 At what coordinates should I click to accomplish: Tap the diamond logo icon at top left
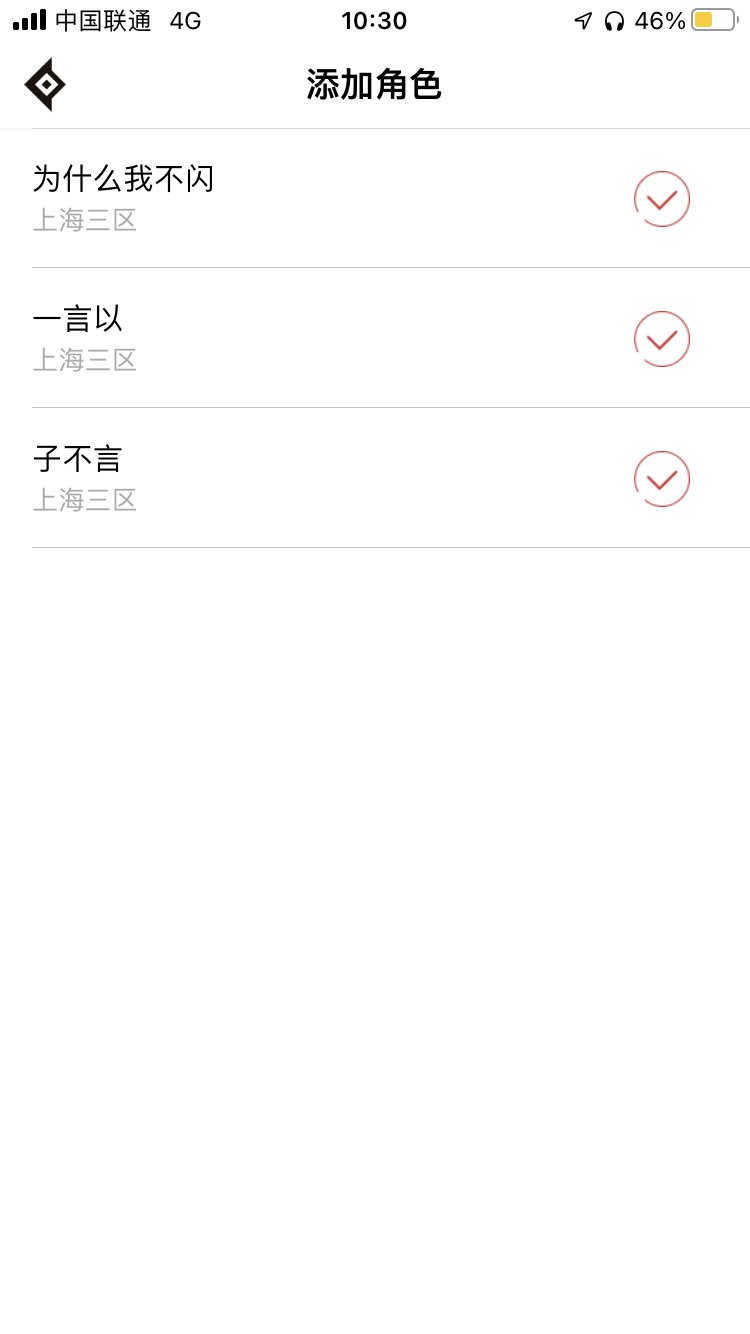(45, 85)
